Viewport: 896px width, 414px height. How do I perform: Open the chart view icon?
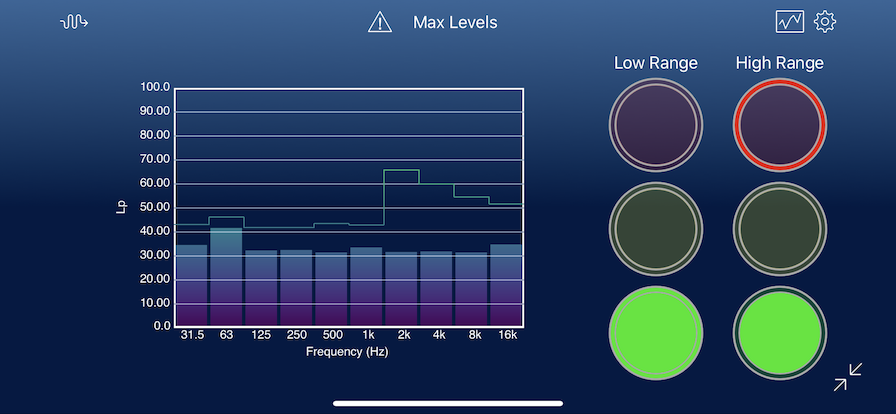click(x=790, y=21)
